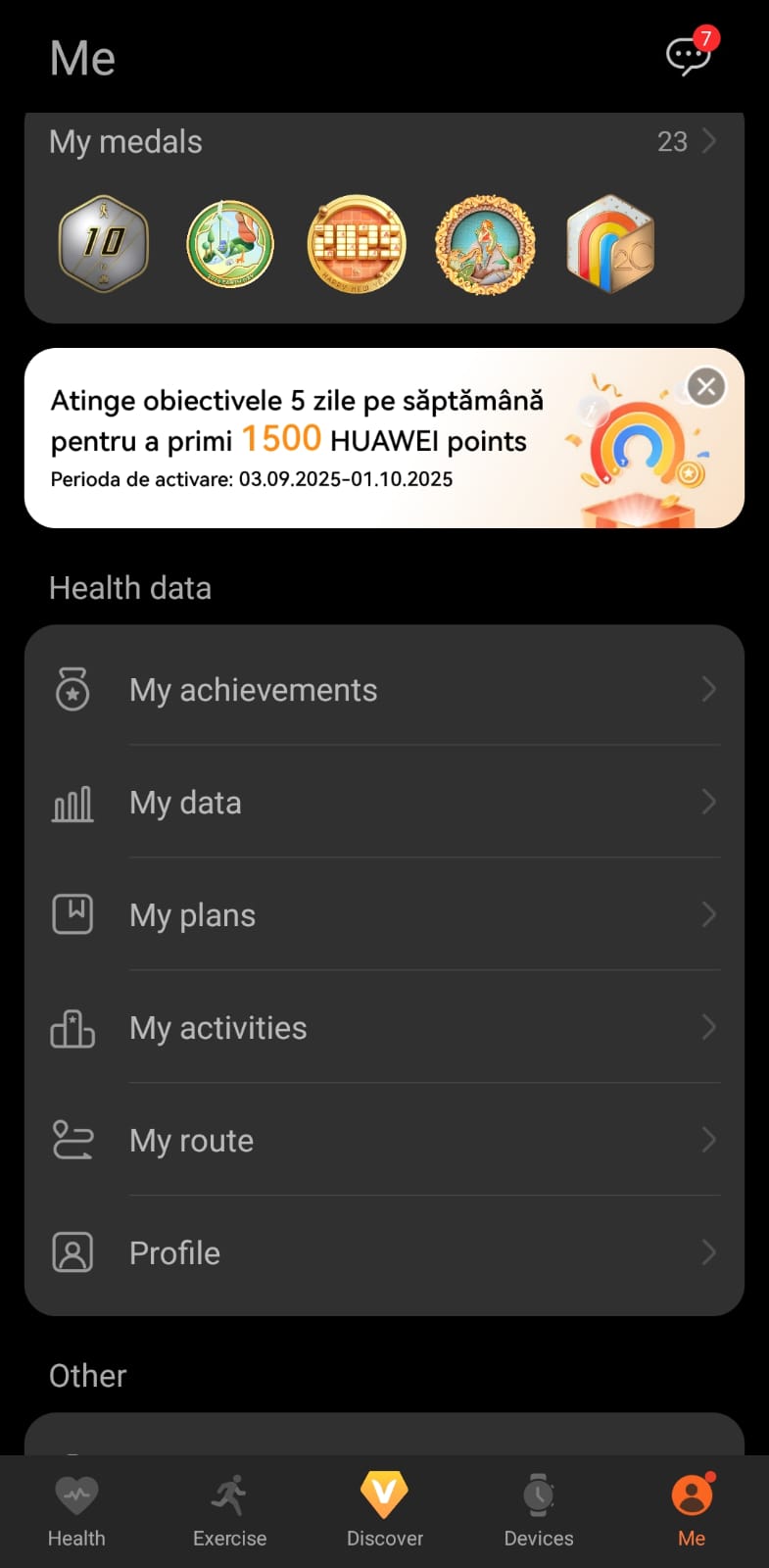Image resolution: width=769 pixels, height=1568 pixels.
Task: Go to the Discover tab
Action: 385,1511
